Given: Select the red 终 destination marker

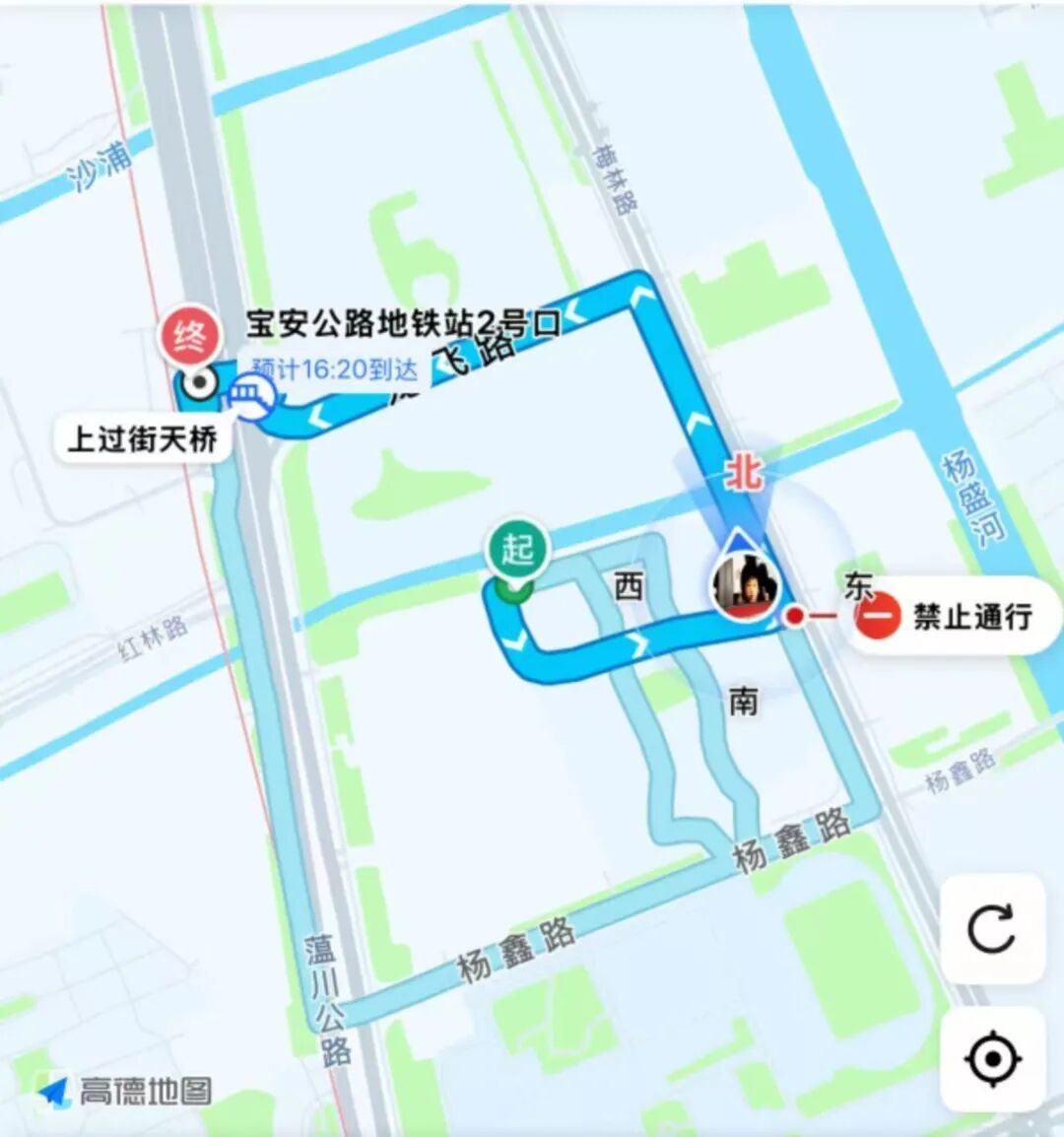Looking at the screenshot, I should (x=189, y=338).
